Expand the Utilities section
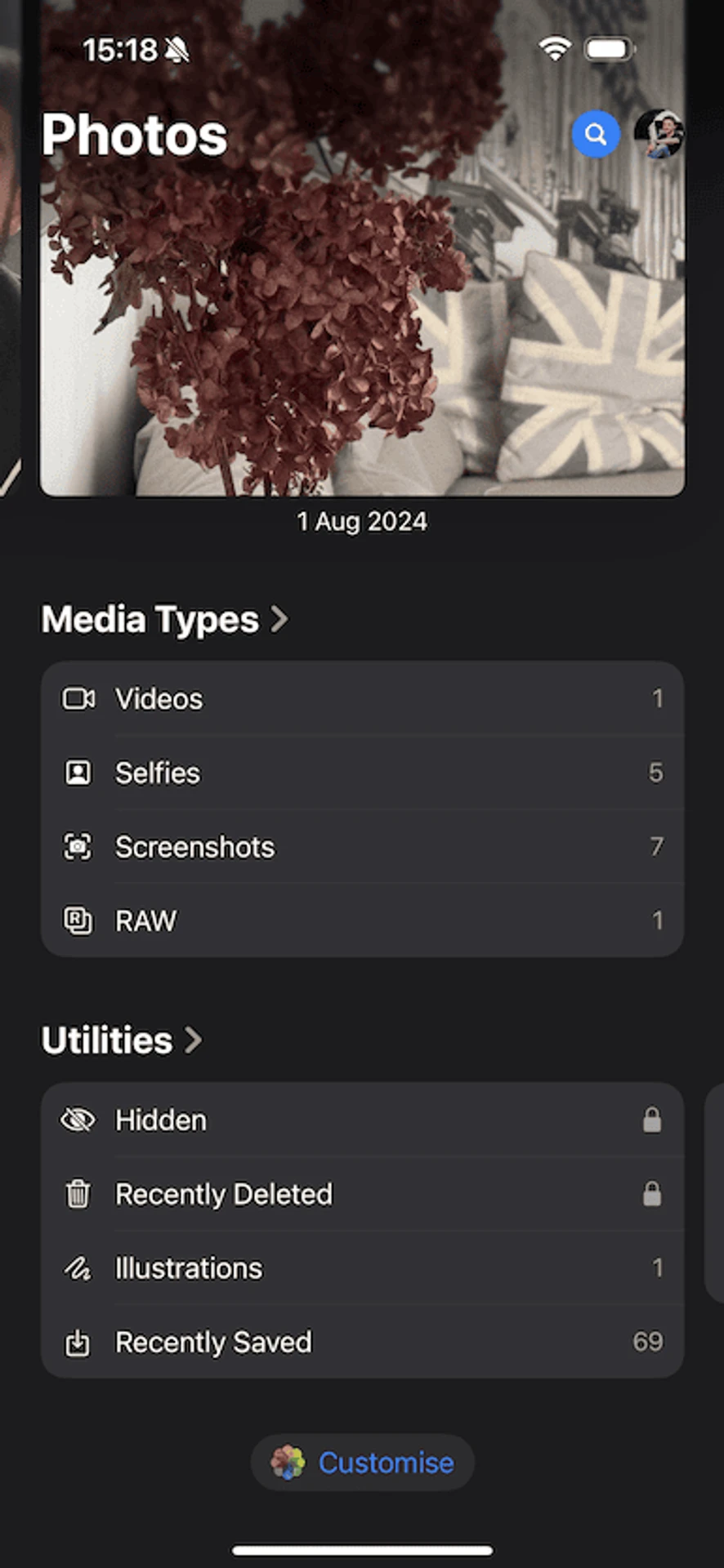724x1568 pixels. pyautogui.click(x=121, y=1040)
